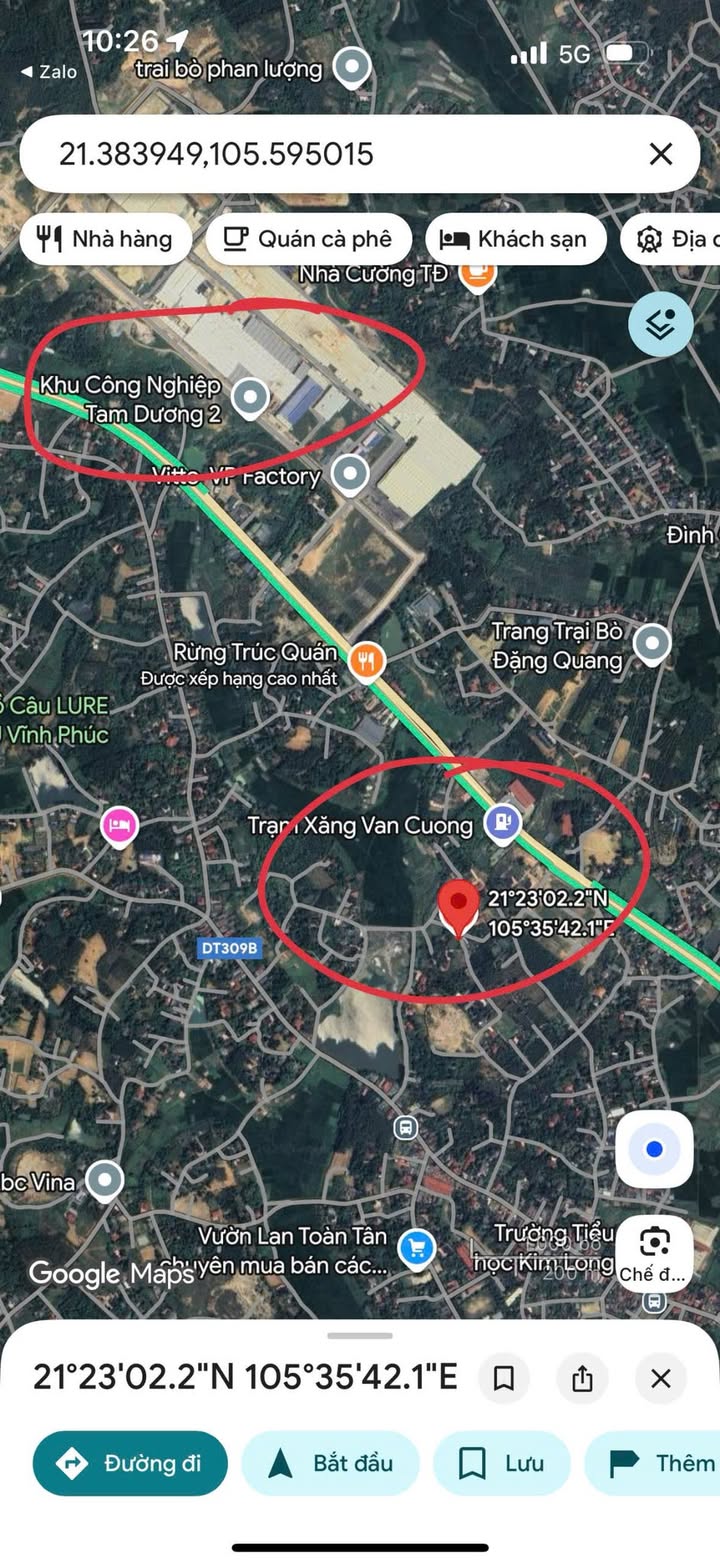720x1565 pixels.
Task: Select the Trạm Xăng Van Cuong marker
Action: pos(501,823)
